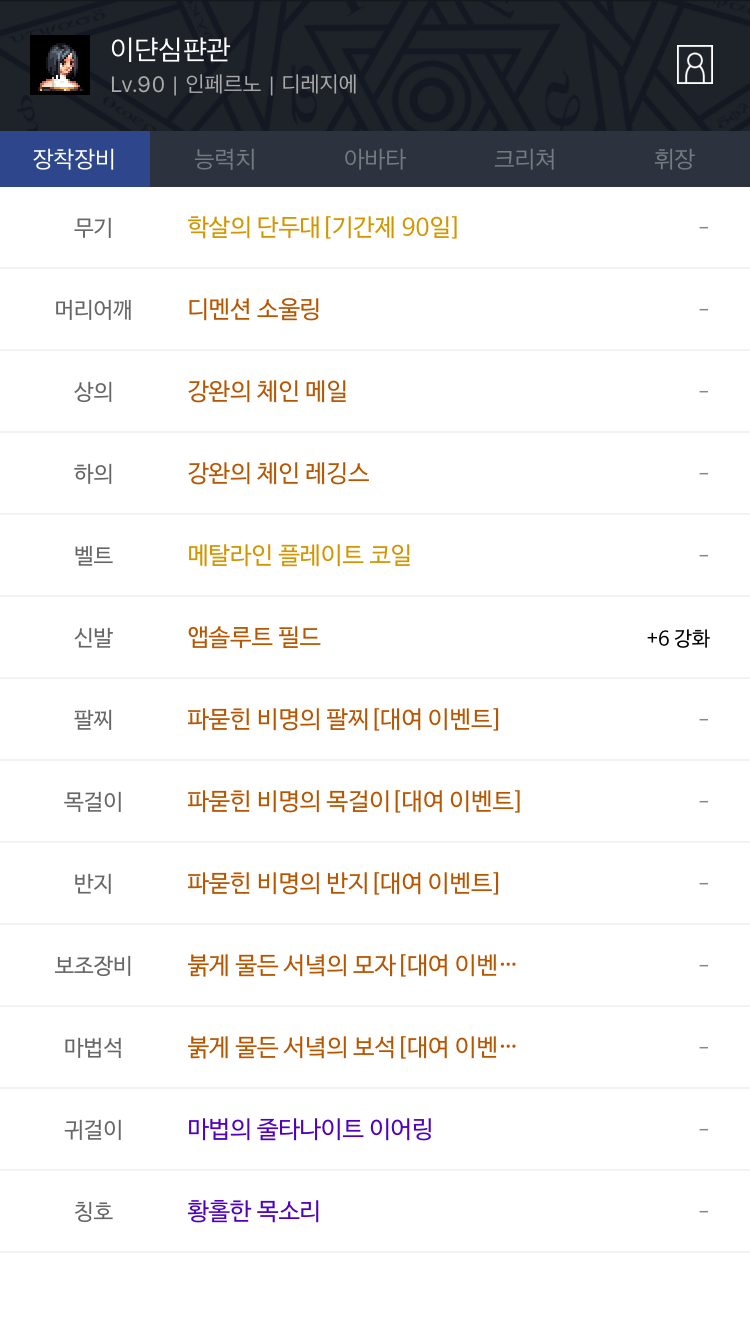Open 붉게 물든 서녘의 모자 item
This screenshot has width=750, height=1334.
coord(352,965)
